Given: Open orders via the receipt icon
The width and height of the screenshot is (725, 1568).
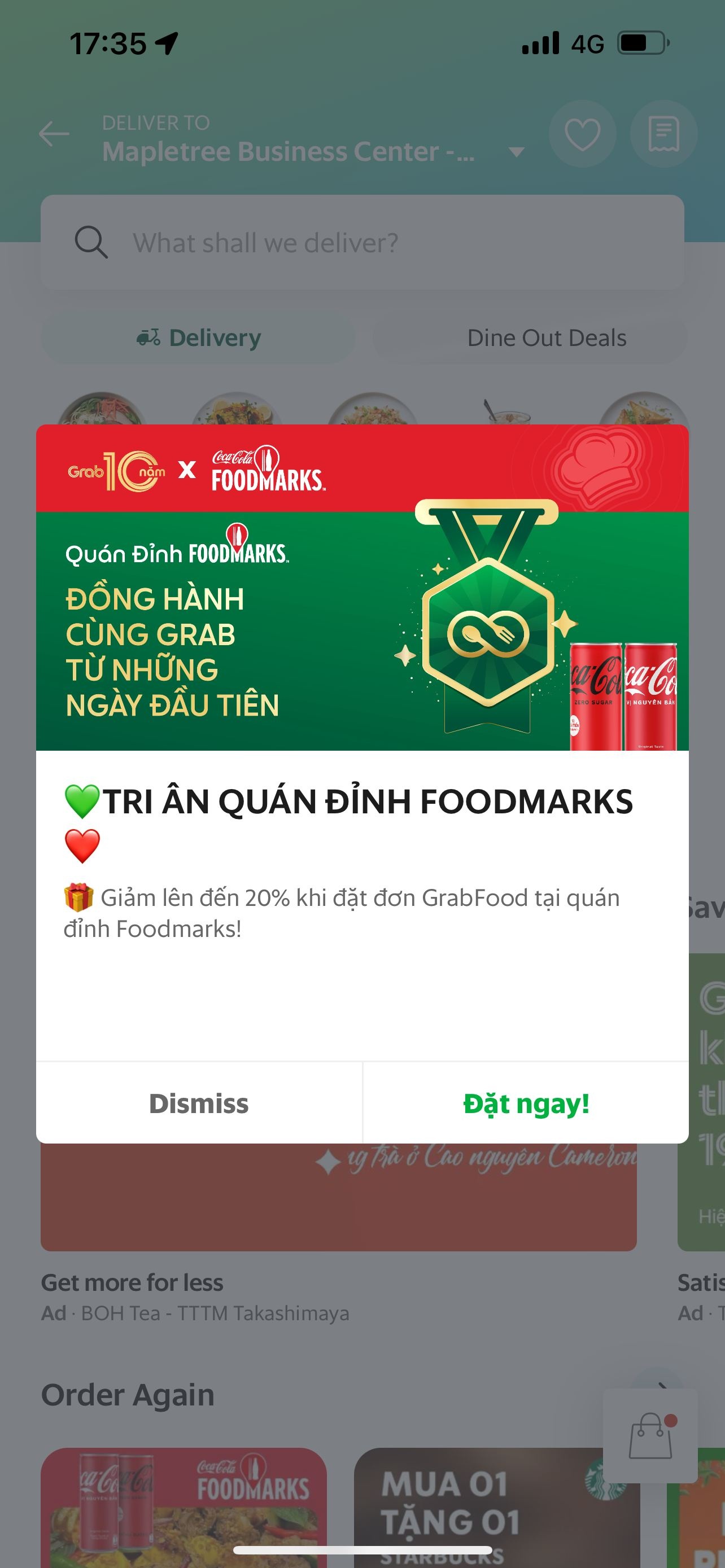Looking at the screenshot, I should [663, 134].
